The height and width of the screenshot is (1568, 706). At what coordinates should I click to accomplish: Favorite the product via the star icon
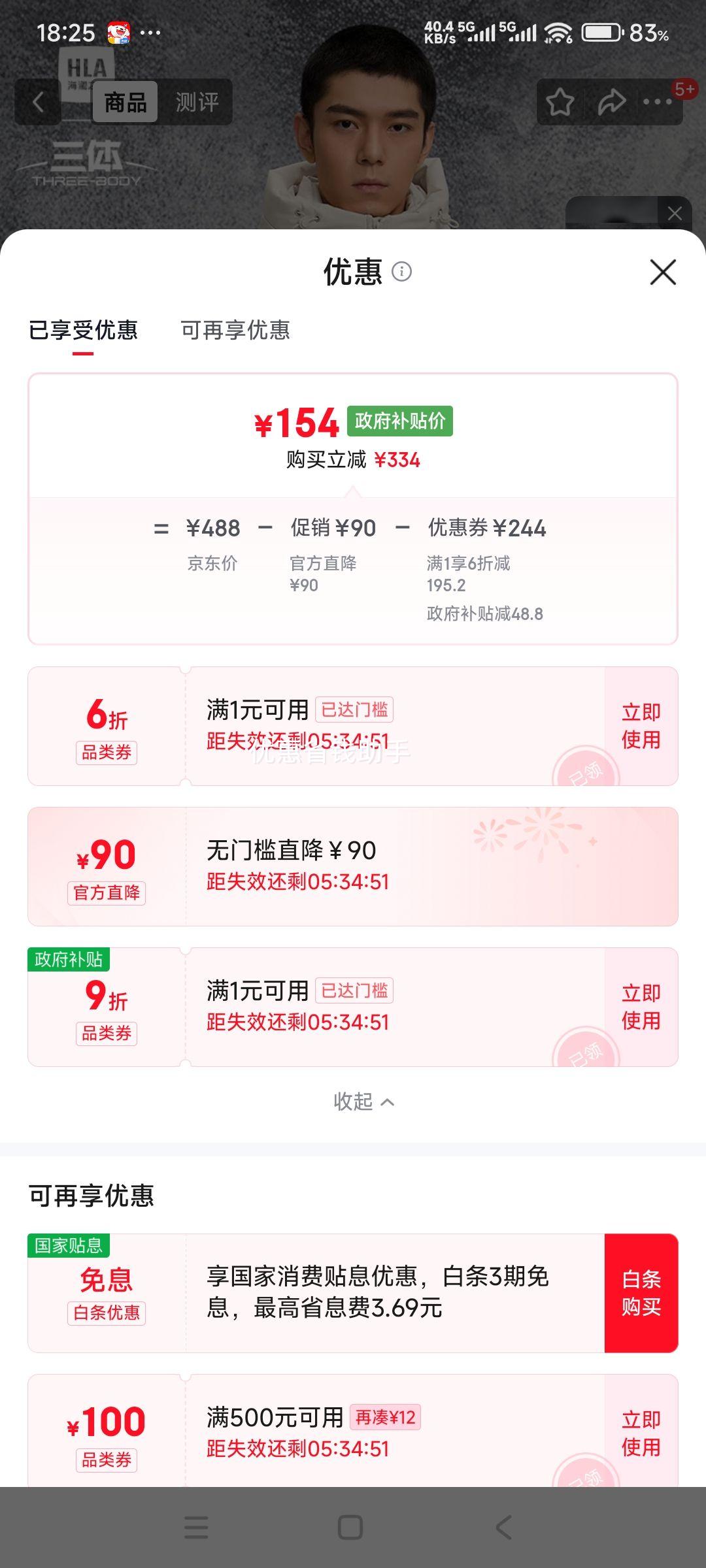[561, 101]
